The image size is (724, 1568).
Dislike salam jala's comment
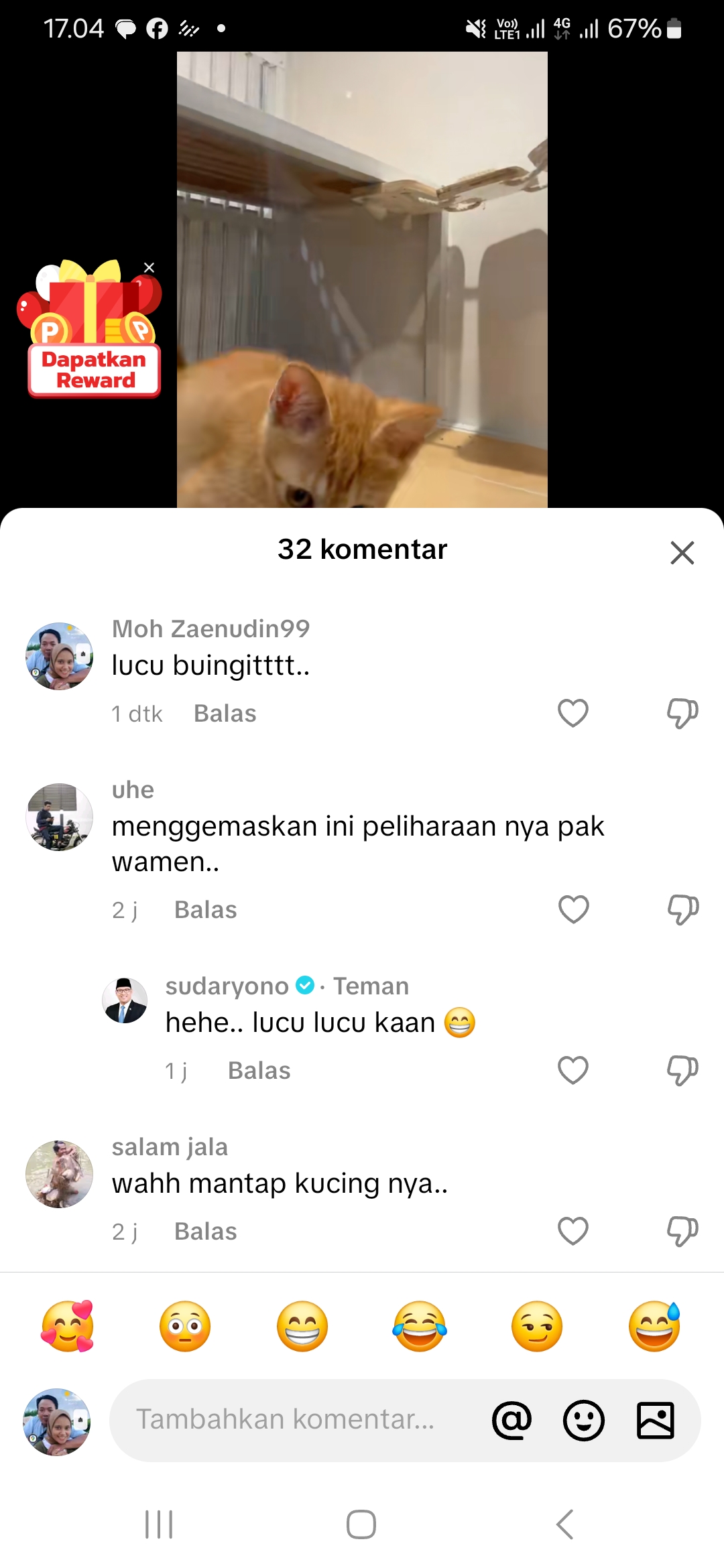pos(682,1231)
